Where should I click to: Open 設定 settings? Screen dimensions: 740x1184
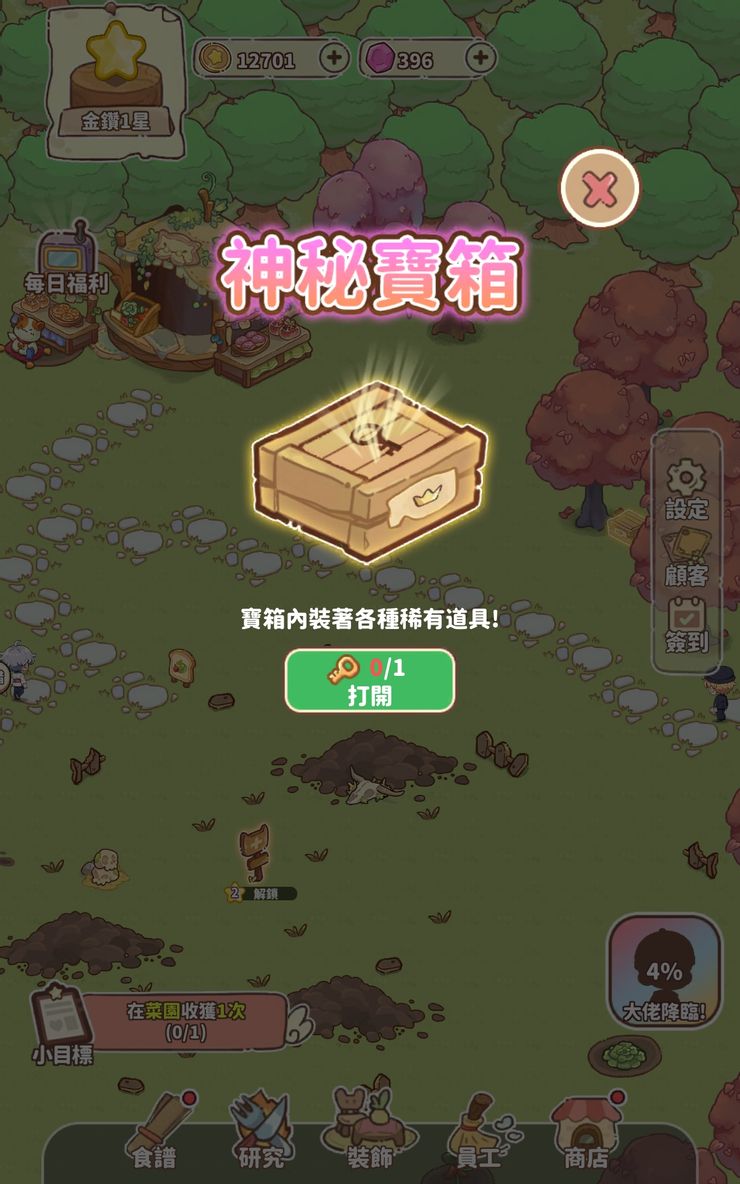pos(687,490)
